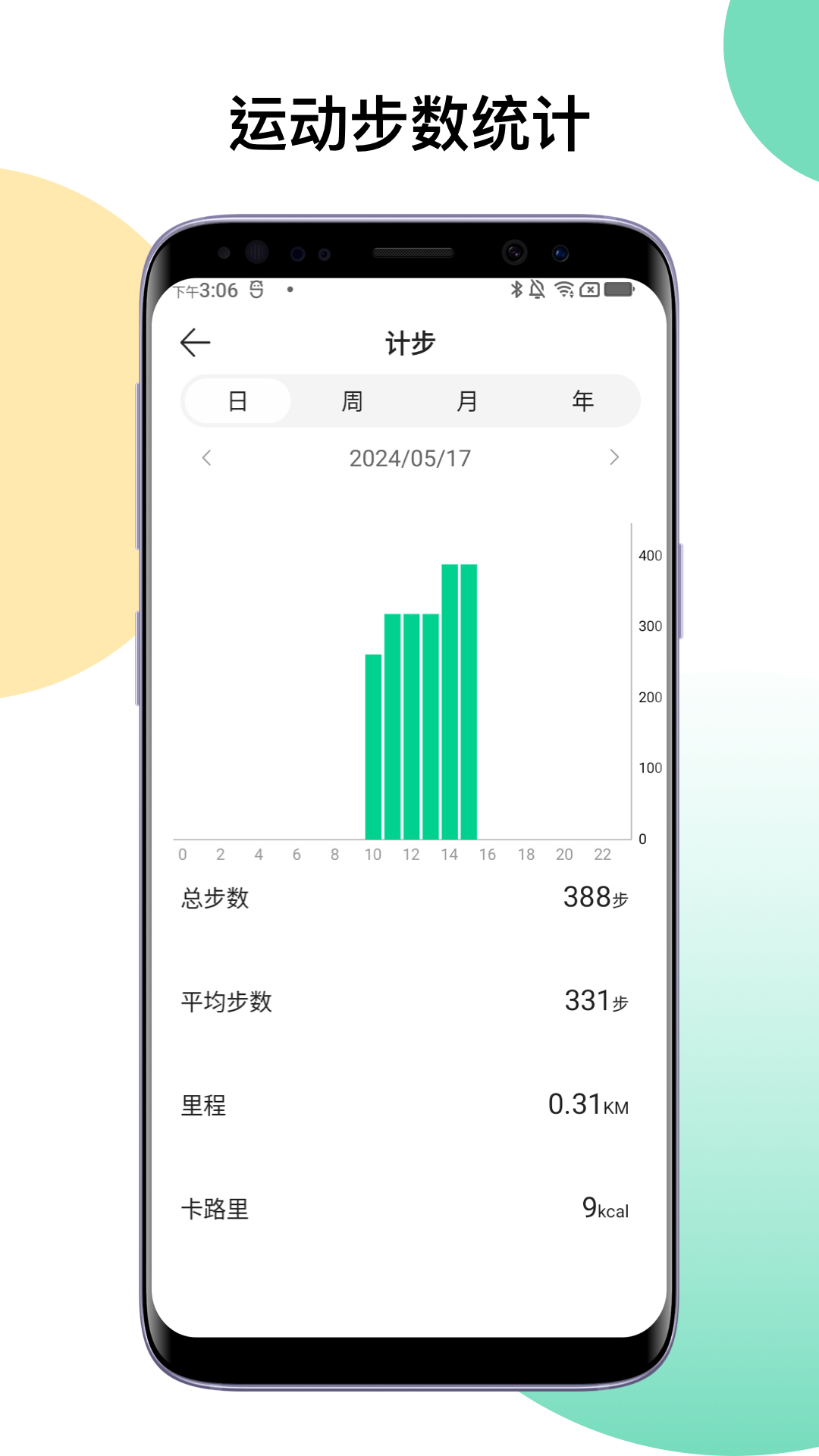This screenshot has height=1456, width=819.
Task: Tap the first green bar at hour 10
Action: (x=373, y=743)
